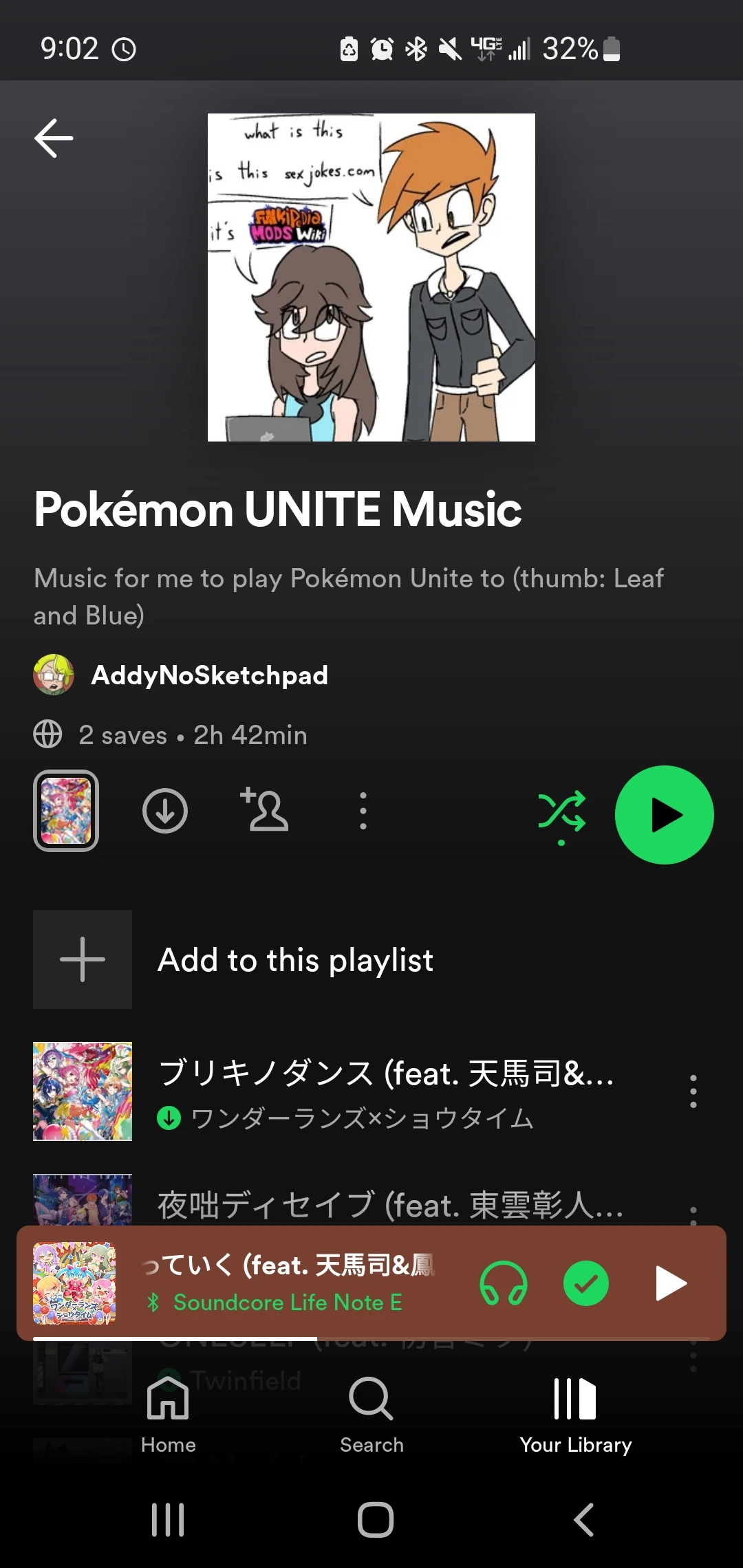The height and width of the screenshot is (1568, 743).
Task: Expand the now playing bar
Action: (289, 1283)
